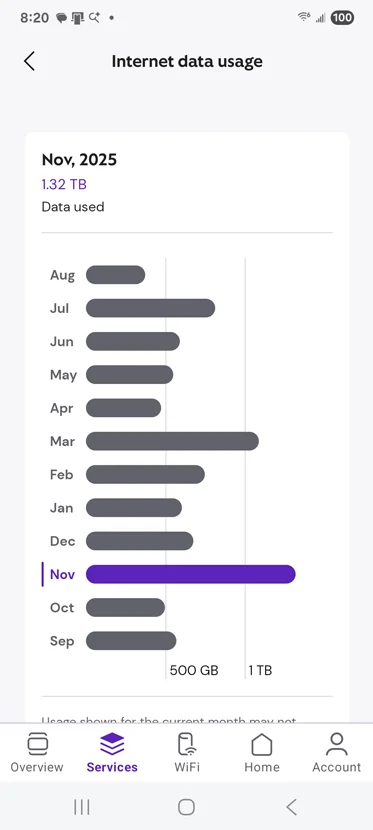
Task: Select the Oct usage bar
Action: [125, 608]
